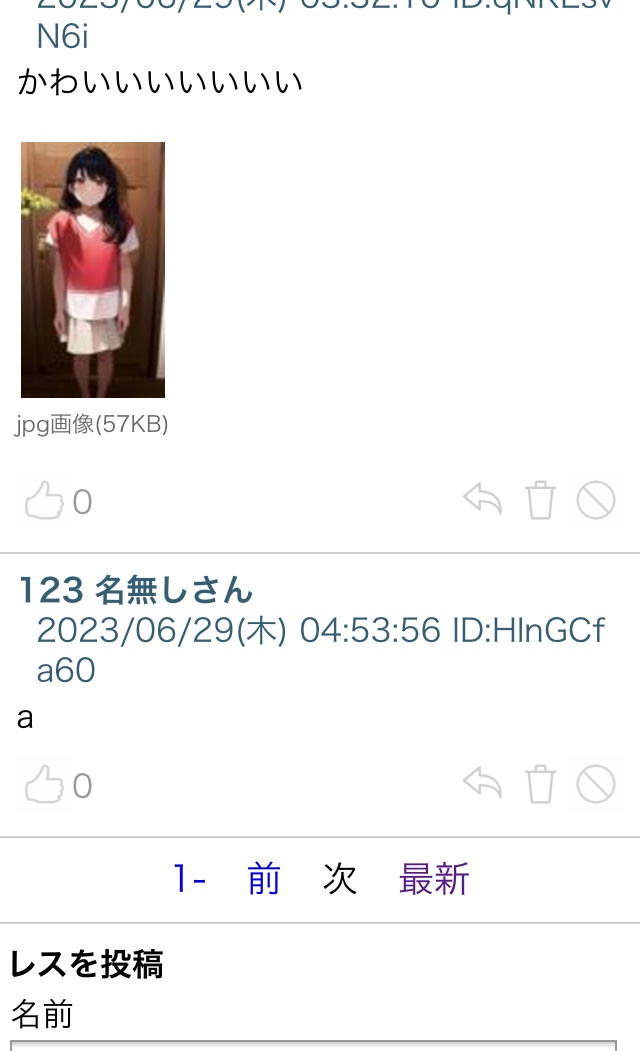This screenshot has width=640, height=1051.
Task: Go to the first posts via 1-
Action: [x=190, y=879]
